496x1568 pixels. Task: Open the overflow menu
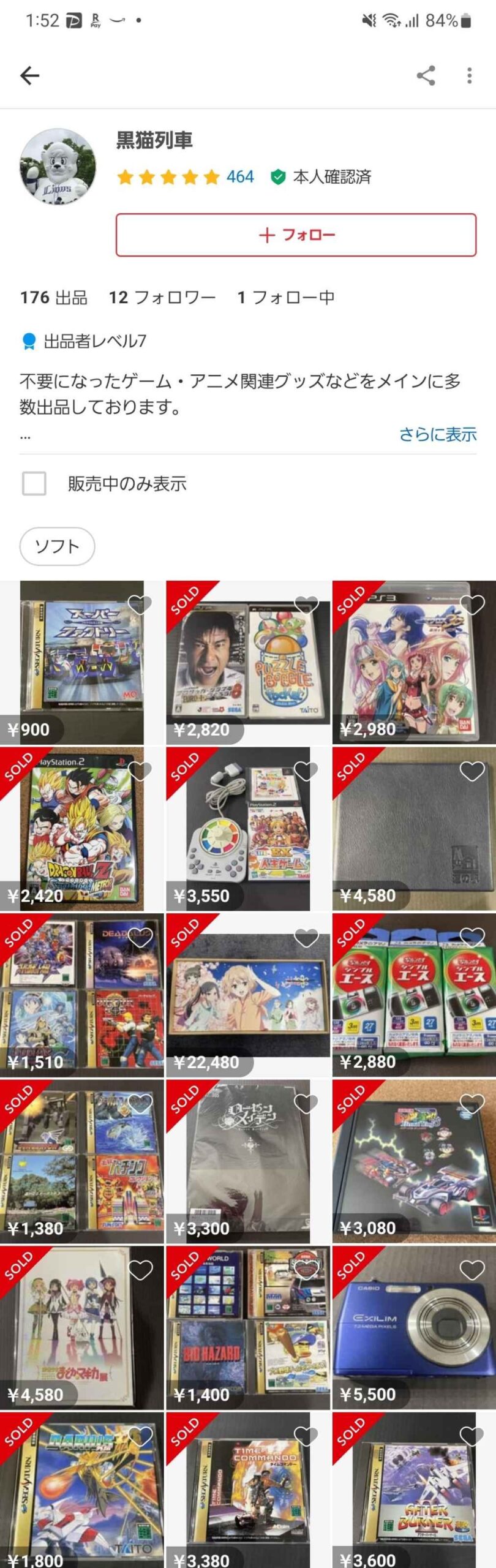tap(469, 75)
